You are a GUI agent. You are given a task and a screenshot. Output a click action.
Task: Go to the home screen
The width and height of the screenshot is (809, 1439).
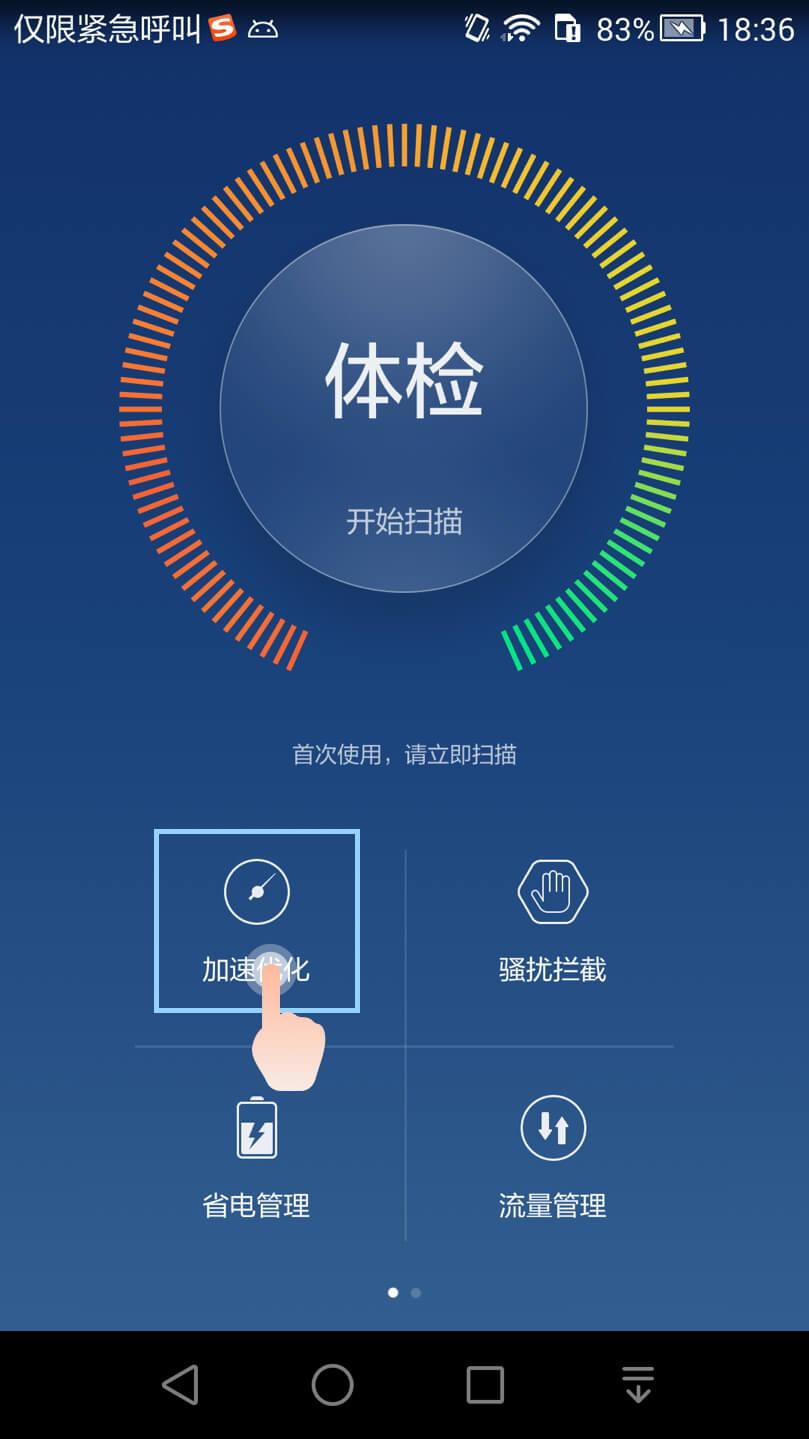[x=332, y=1385]
